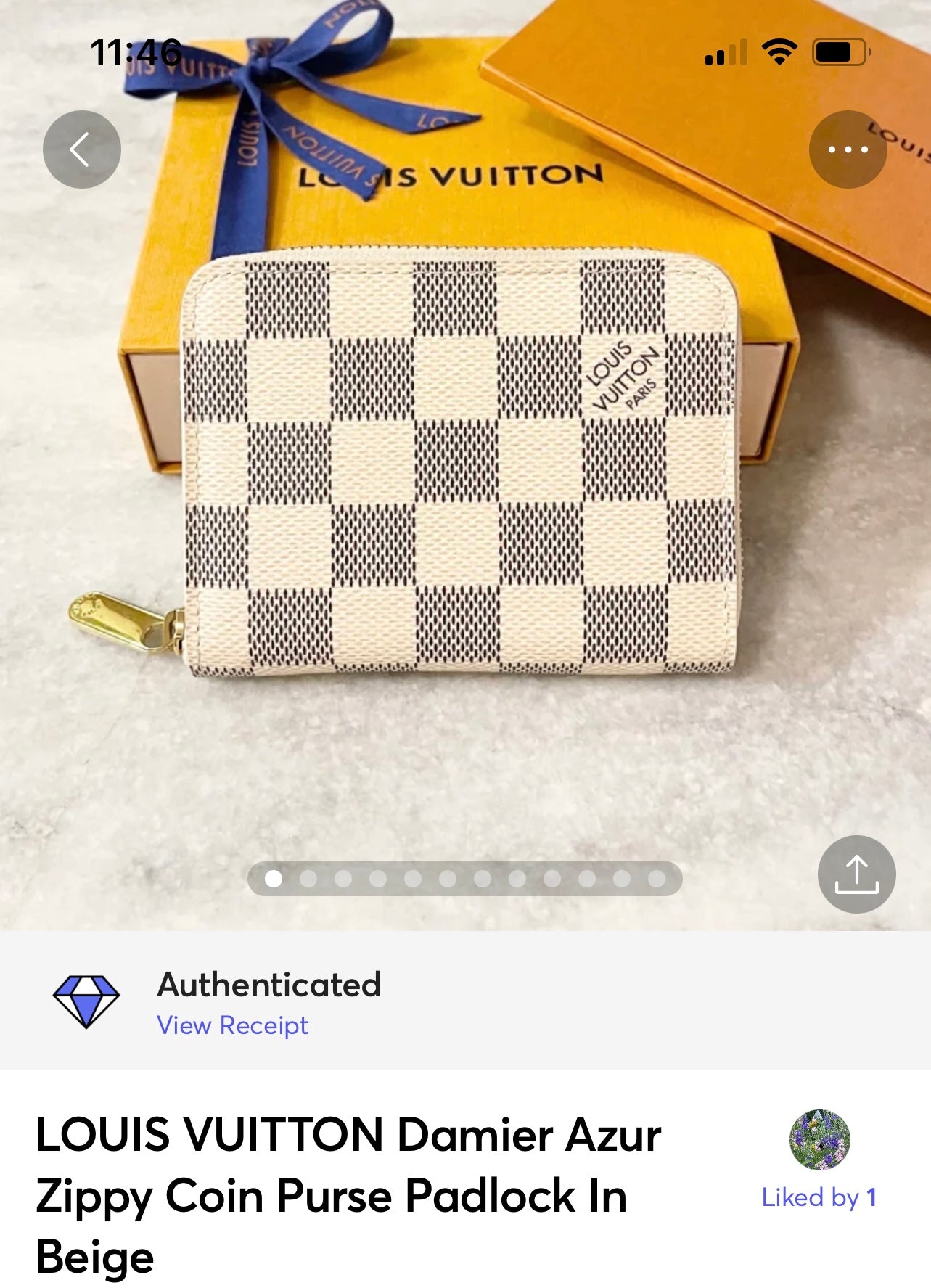The height and width of the screenshot is (1288, 931).
Task: Go back using the arrow button
Action: click(x=81, y=149)
